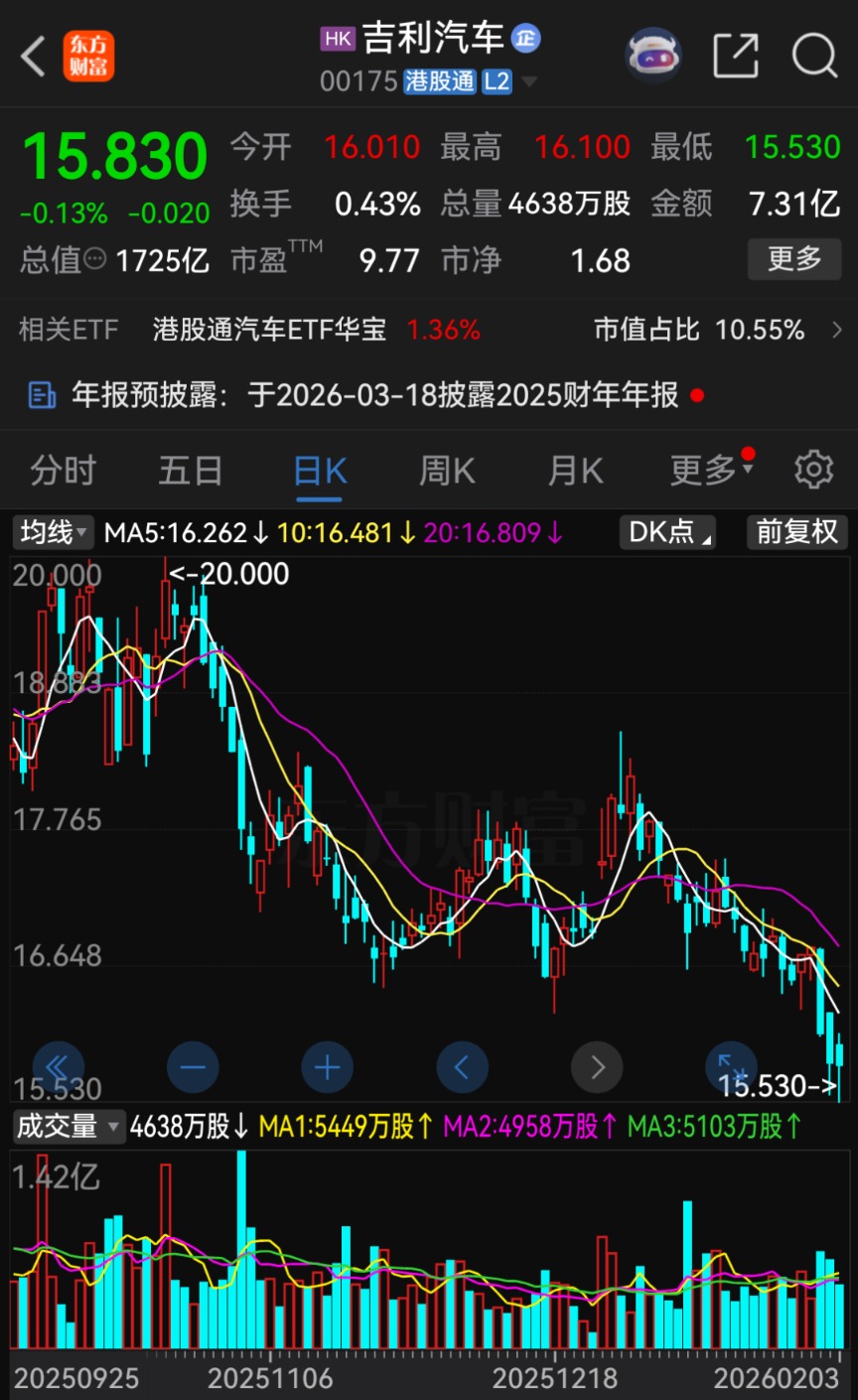Share this stock page
The width and height of the screenshot is (858, 1400).
point(736,57)
